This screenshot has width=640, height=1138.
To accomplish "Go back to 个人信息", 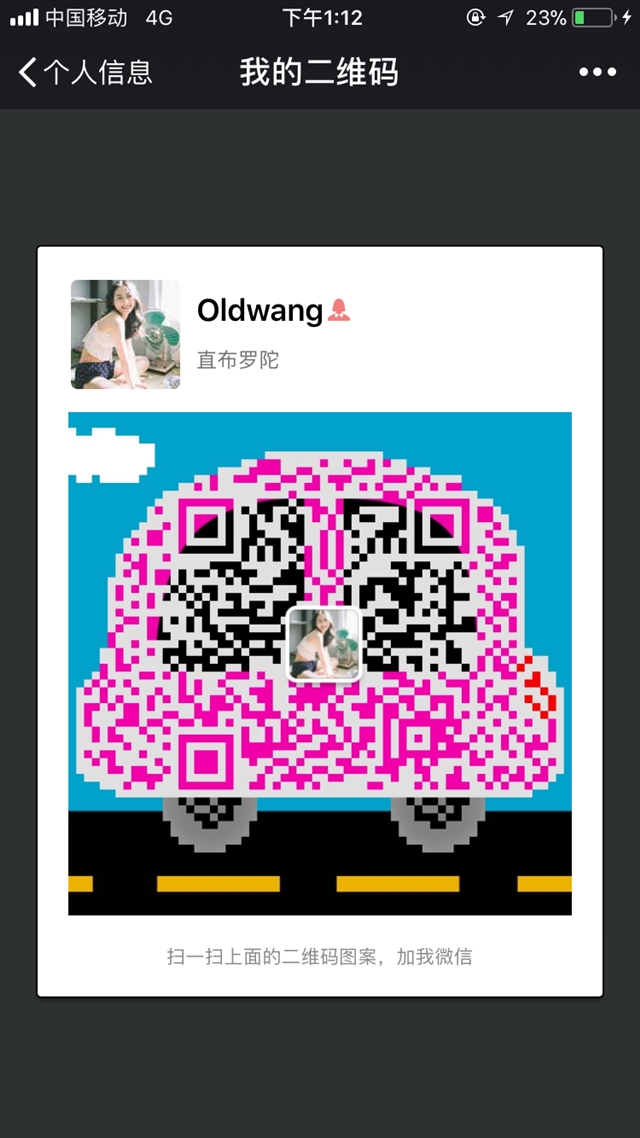I will [x=86, y=73].
